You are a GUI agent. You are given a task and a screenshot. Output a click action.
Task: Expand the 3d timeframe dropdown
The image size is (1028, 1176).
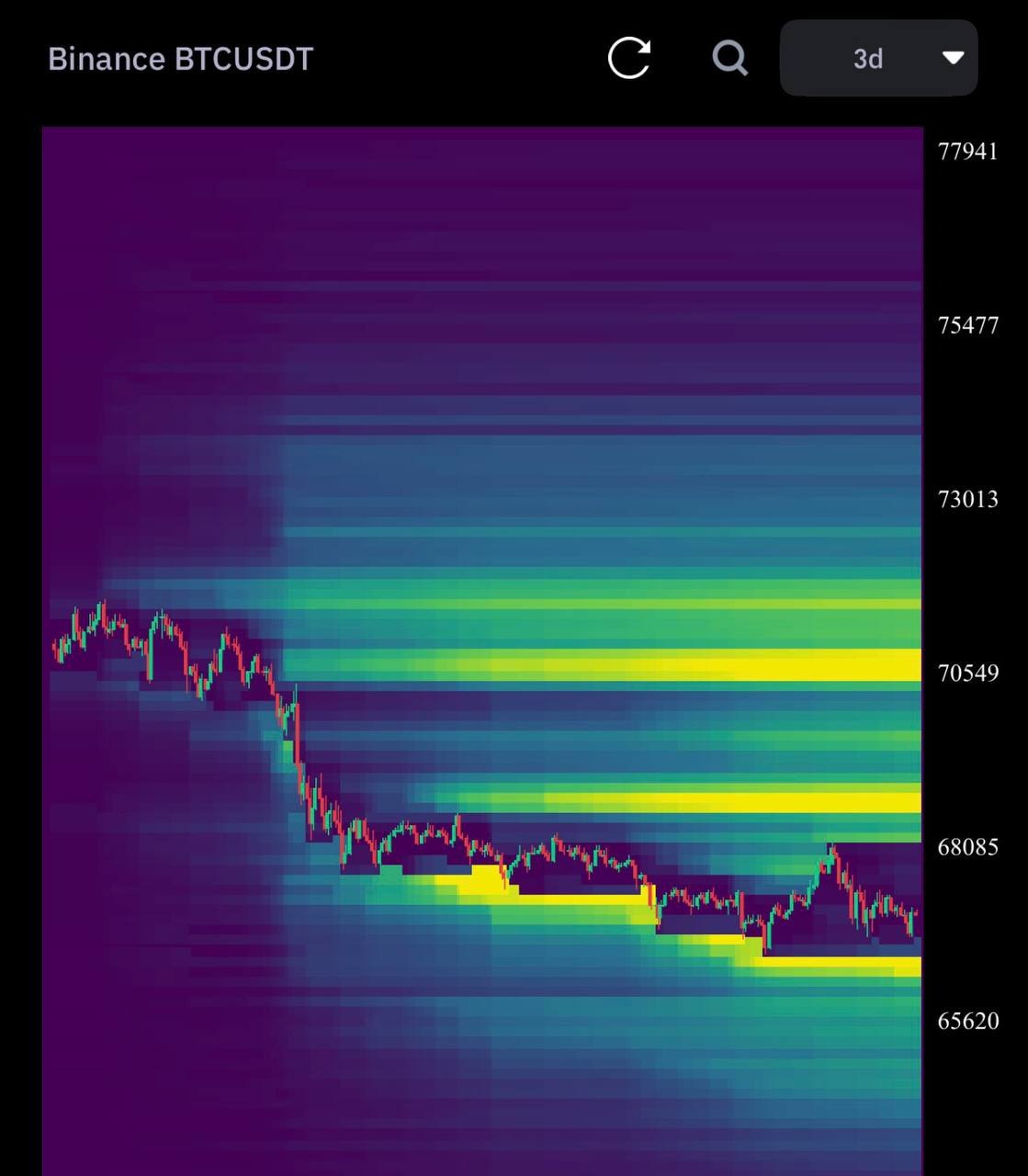[878, 58]
